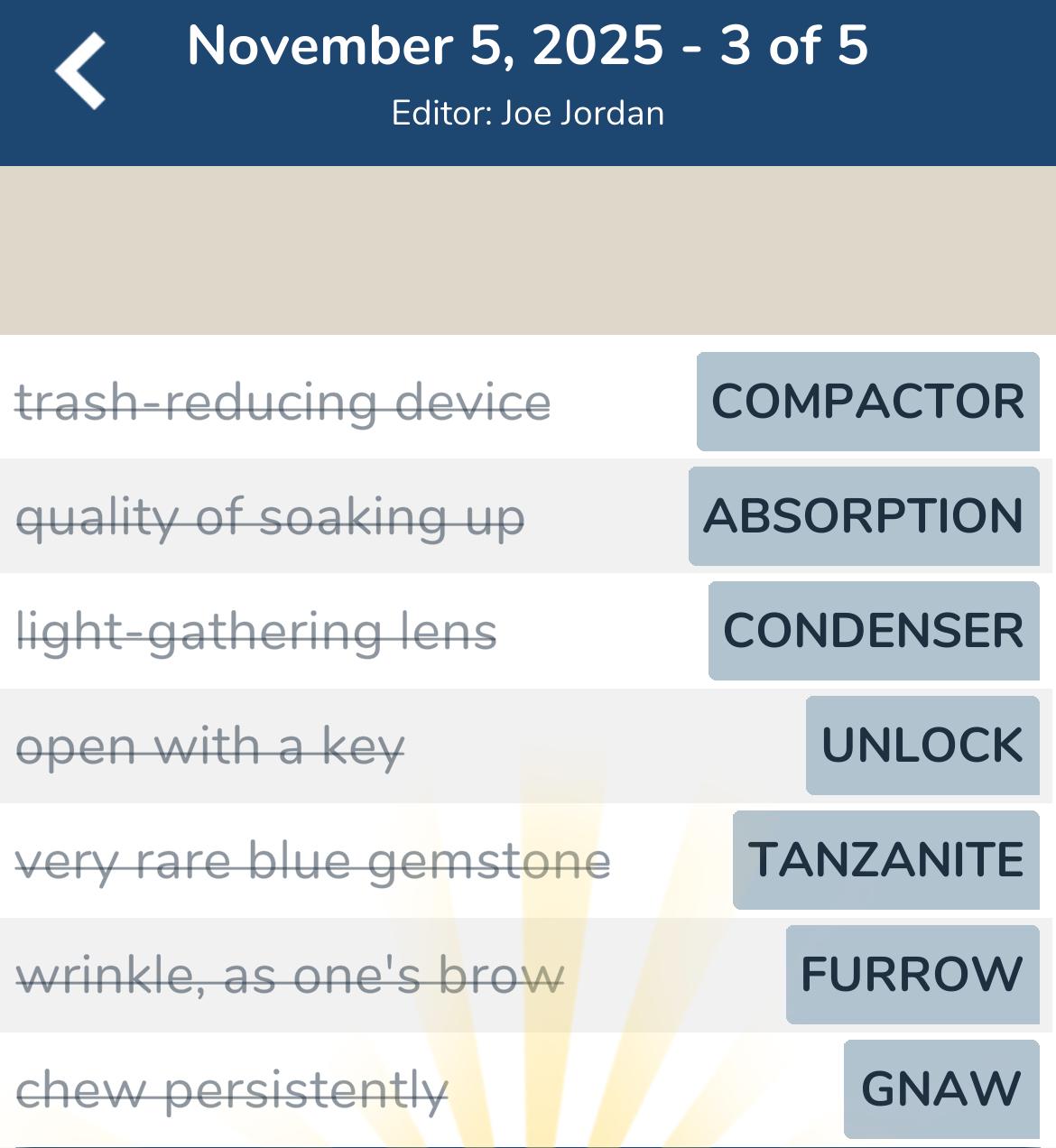Tap the CONDENSER answer tile

pos(872,631)
